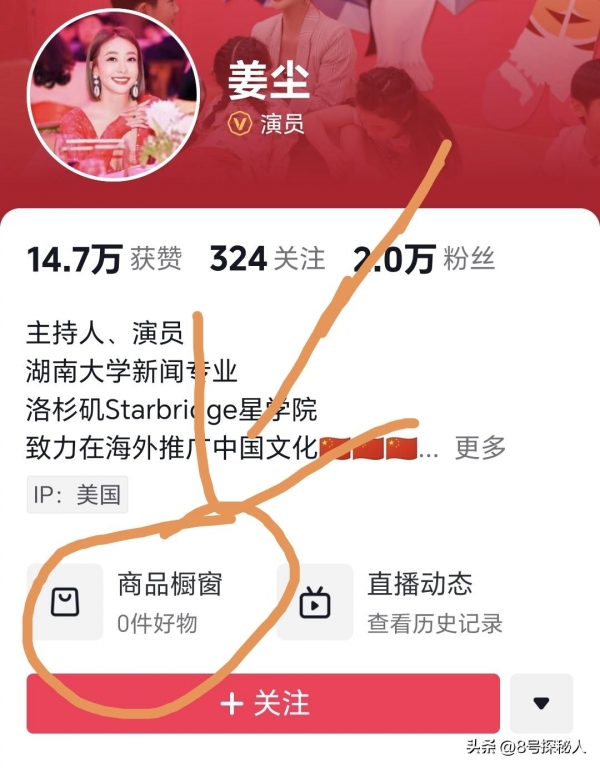View the 粉丝 followers list
The height and width of the screenshot is (768, 600).
click(424, 260)
